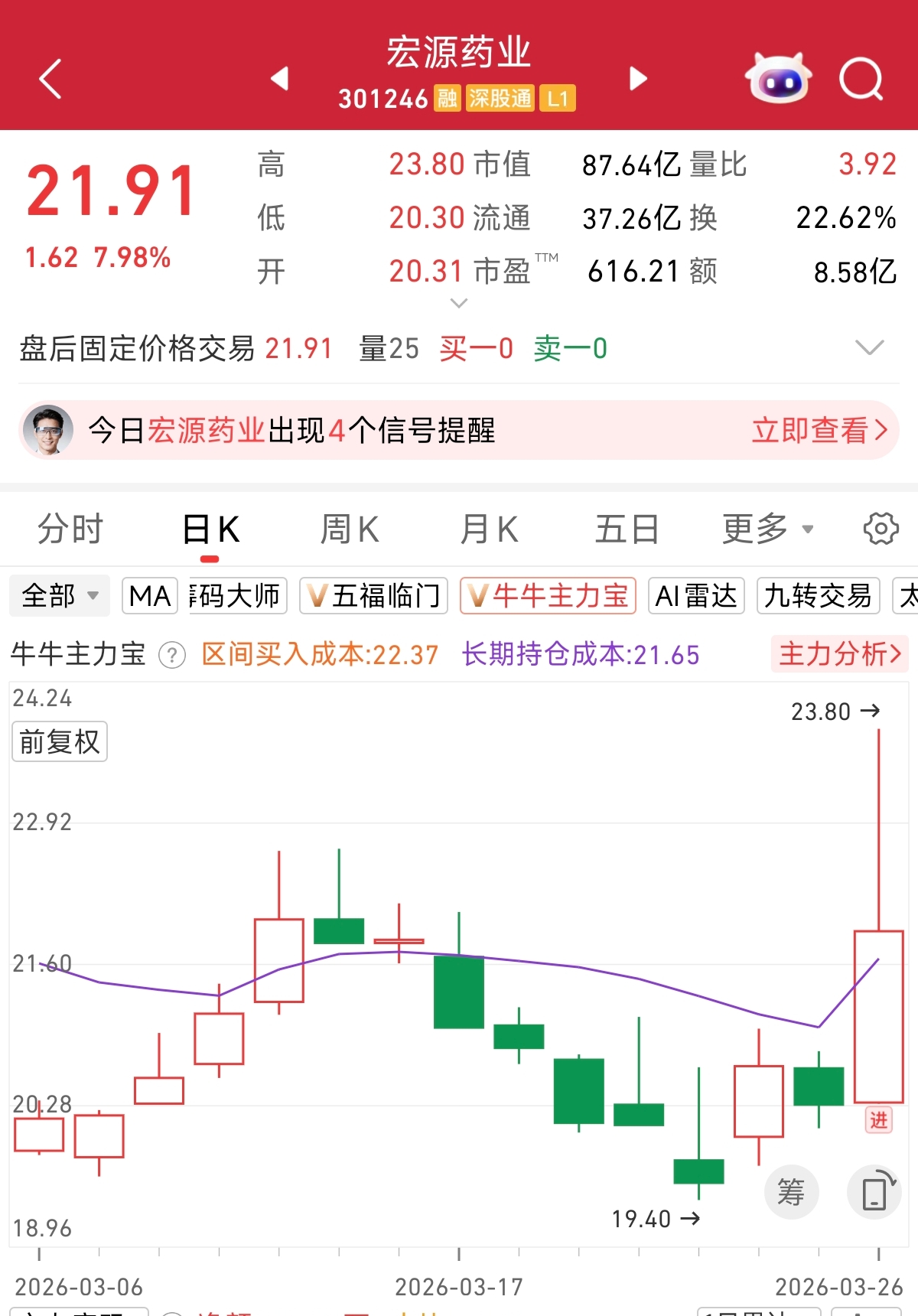Switch to the next stock
This screenshot has width=918, height=1316.
pyautogui.click(x=638, y=78)
